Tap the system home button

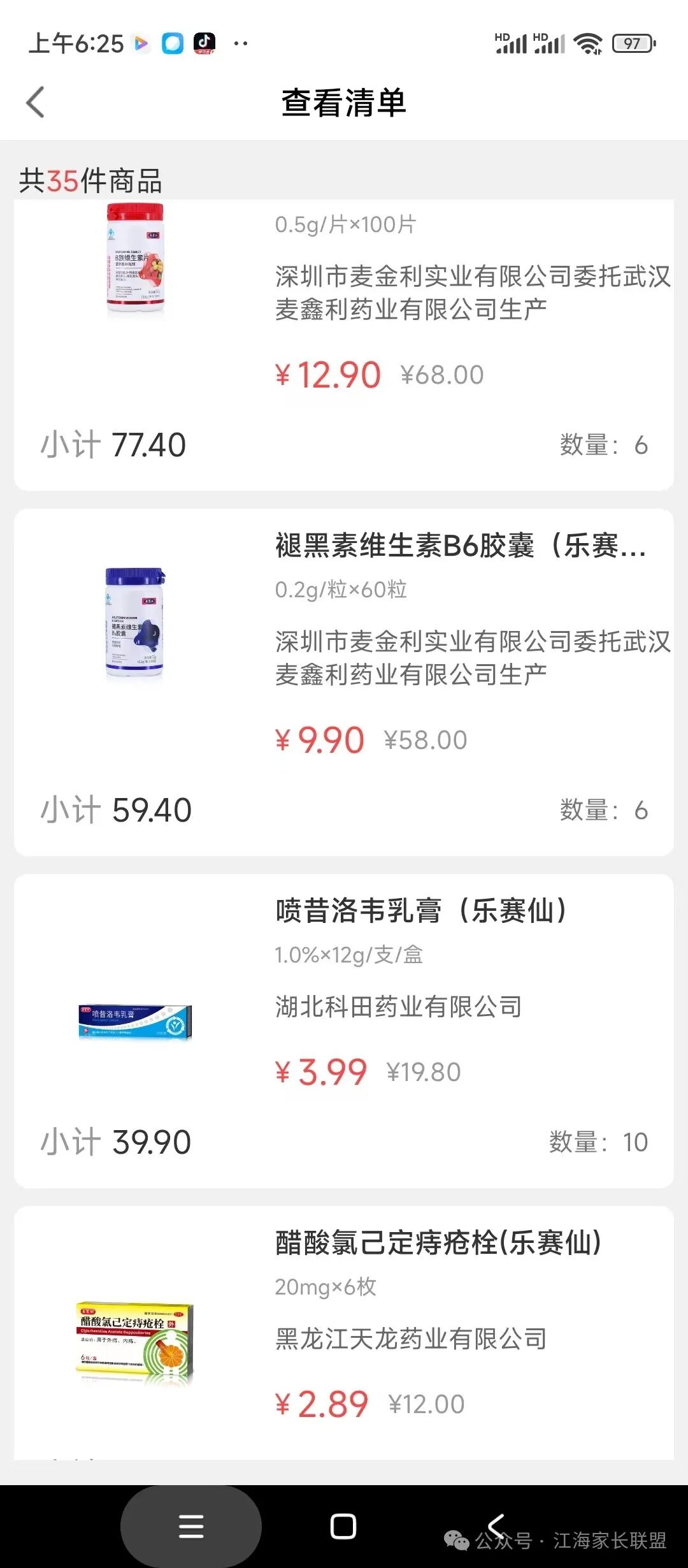pyautogui.click(x=343, y=1527)
